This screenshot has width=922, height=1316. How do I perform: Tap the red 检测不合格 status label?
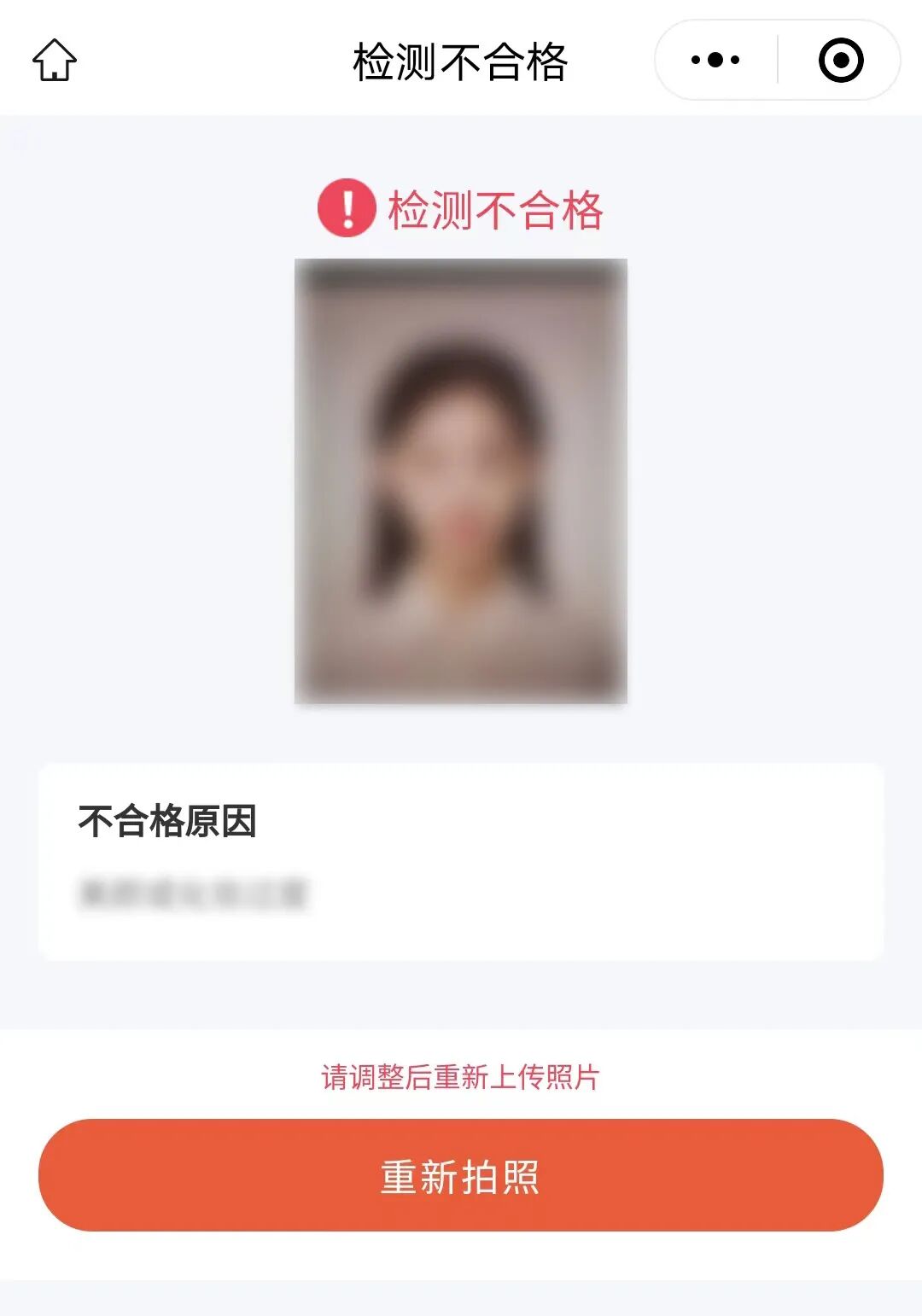495,209
